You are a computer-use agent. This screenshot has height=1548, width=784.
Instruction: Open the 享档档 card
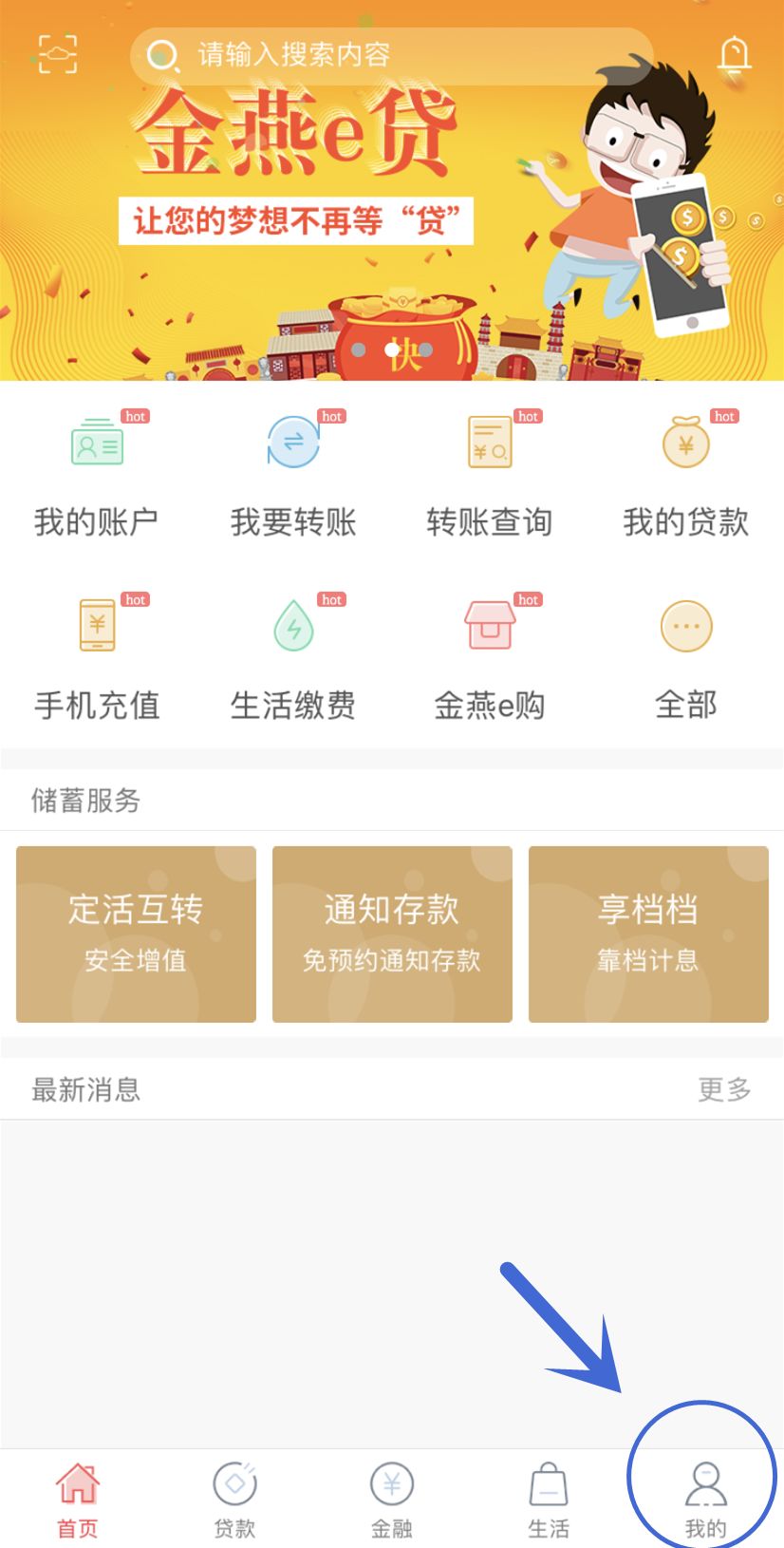648,934
